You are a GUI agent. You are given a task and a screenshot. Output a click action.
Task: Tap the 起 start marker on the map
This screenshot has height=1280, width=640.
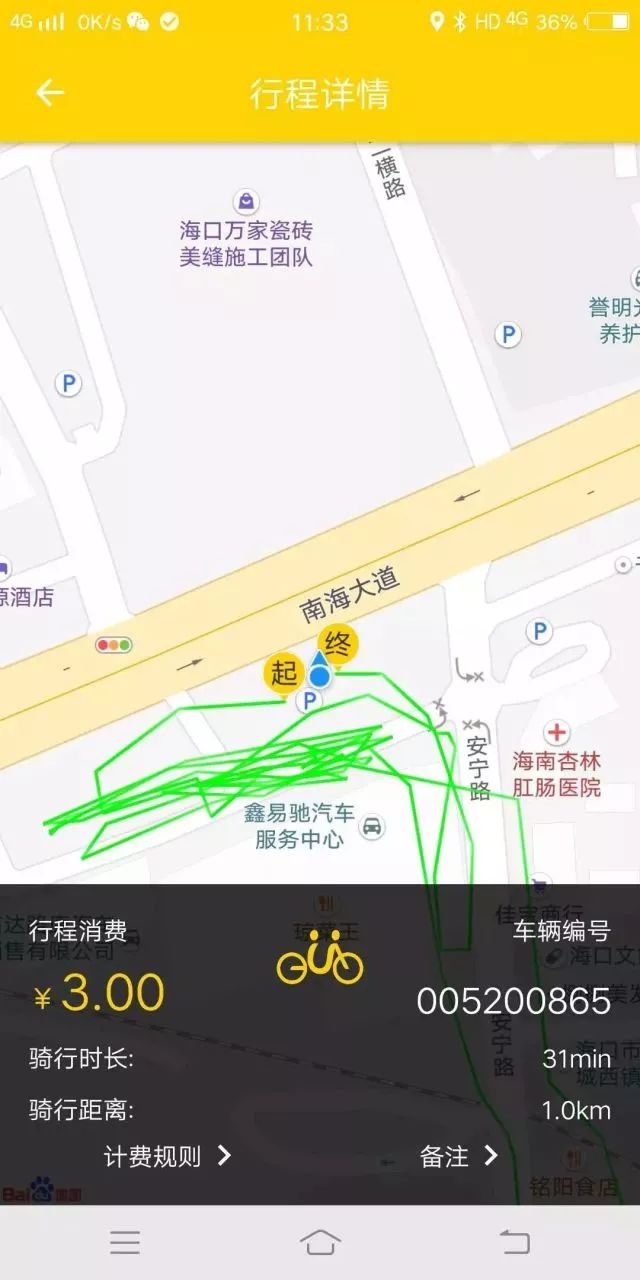coord(284,674)
